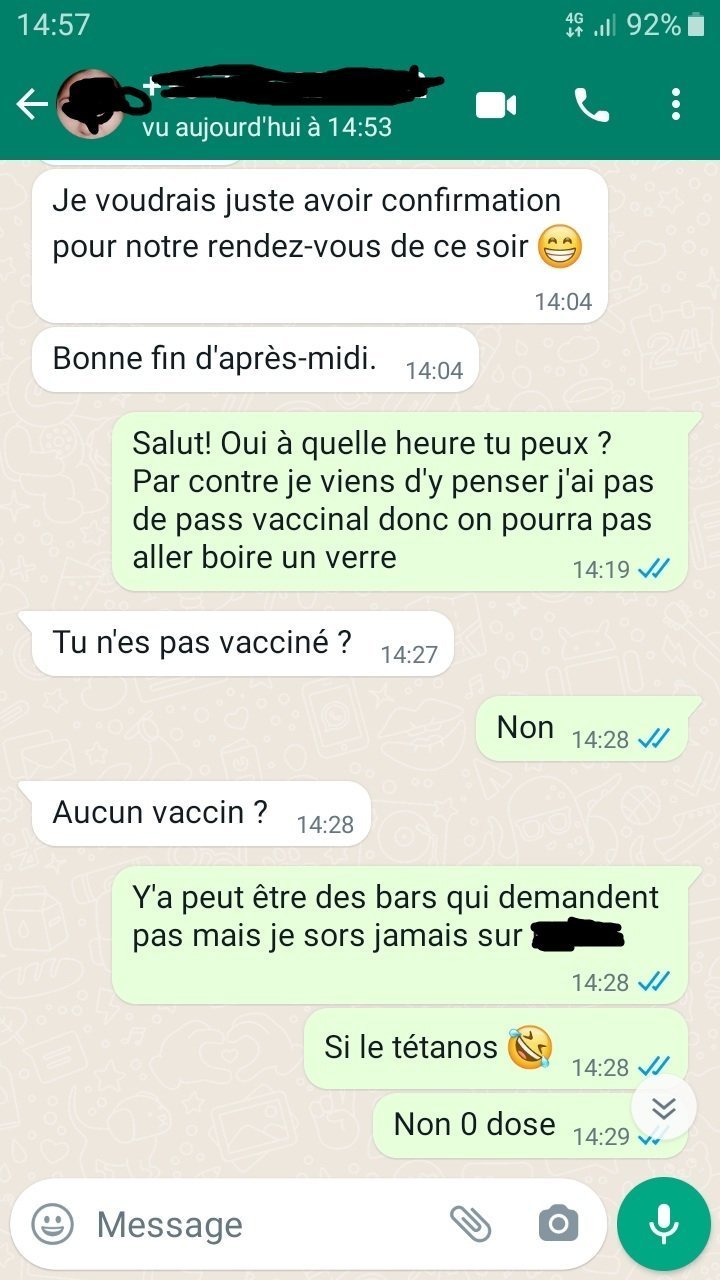The height and width of the screenshot is (1280, 720).
Task: Go back to the chat list
Action: [32, 104]
